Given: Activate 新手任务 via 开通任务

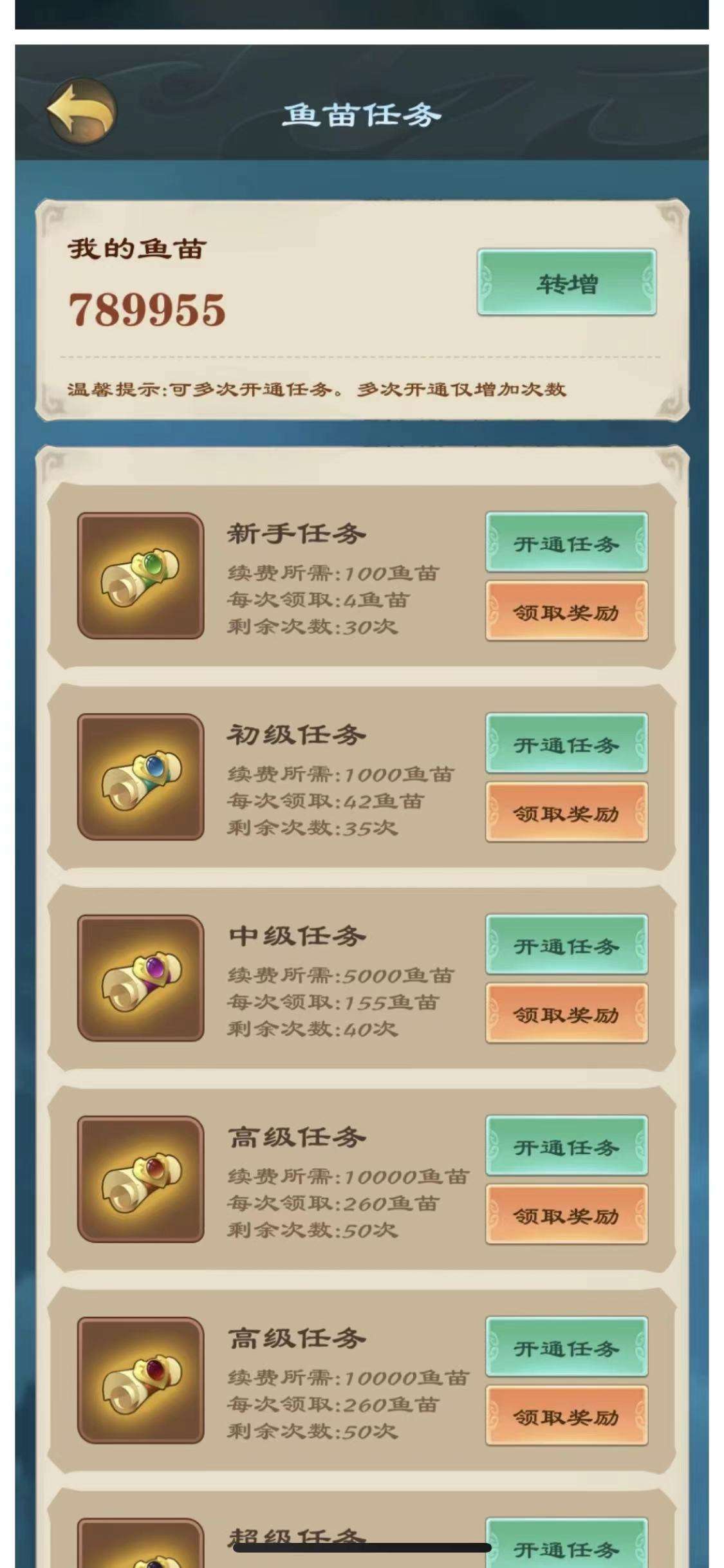Looking at the screenshot, I should pyautogui.click(x=566, y=543).
